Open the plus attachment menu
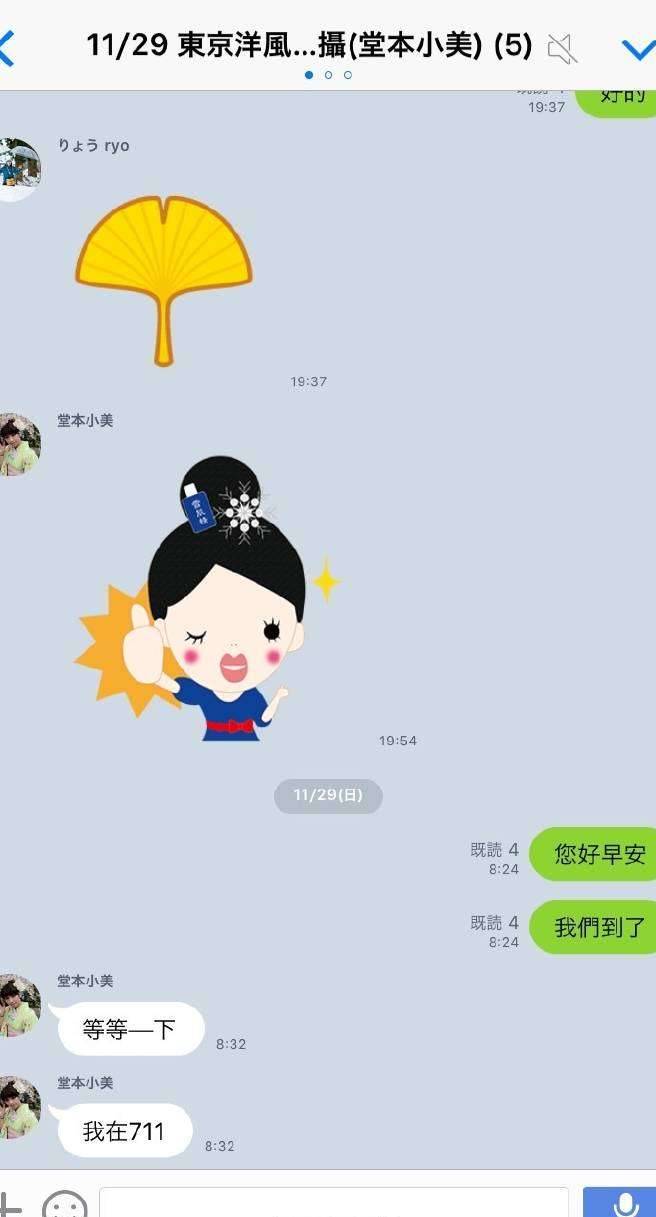This screenshot has width=656, height=1217. click(8, 1205)
